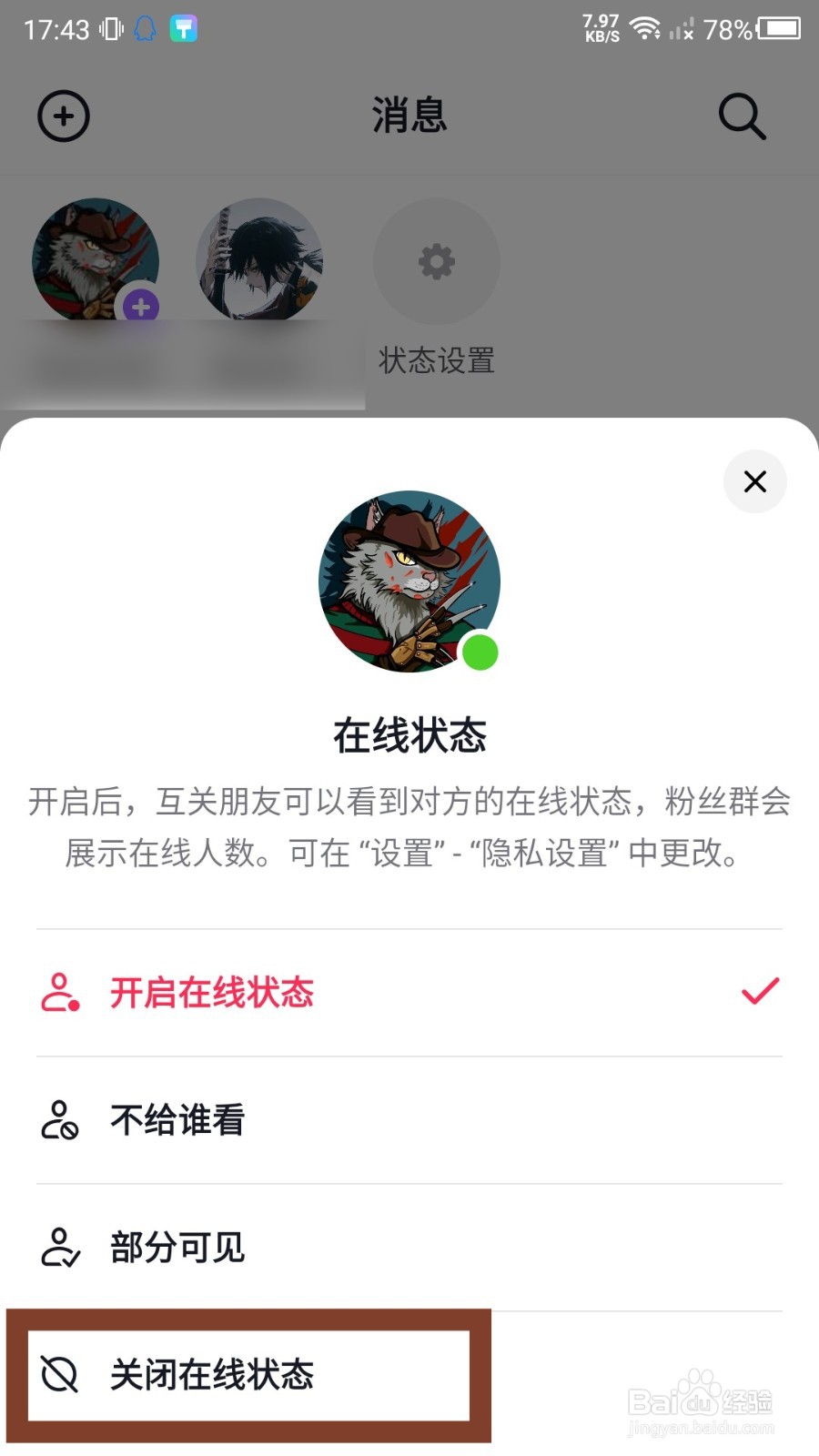The height and width of the screenshot is (1456, 819).
Task: Tap the 开启在线状态 person icon
Action: [57, 994]
